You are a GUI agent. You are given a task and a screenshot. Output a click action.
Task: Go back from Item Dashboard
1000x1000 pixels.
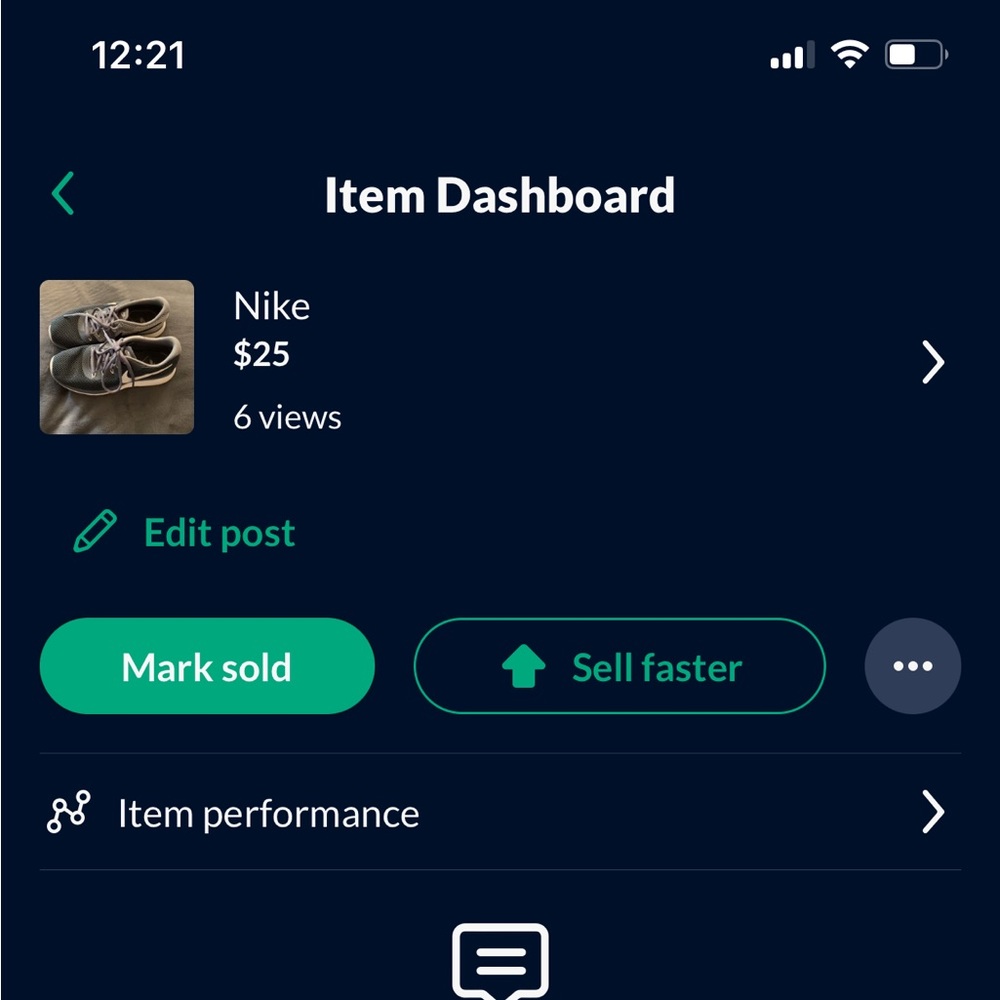pos(64,194)
